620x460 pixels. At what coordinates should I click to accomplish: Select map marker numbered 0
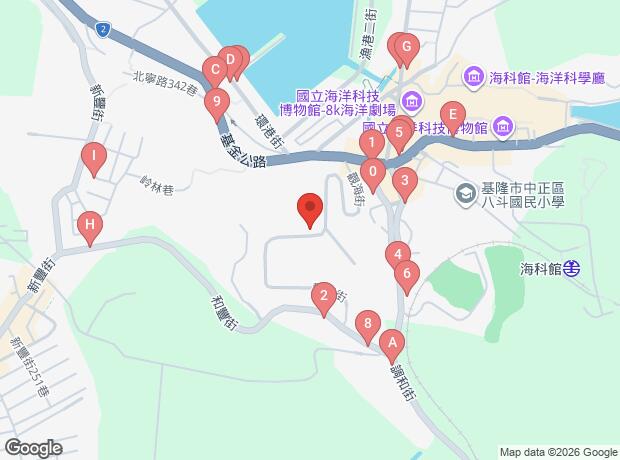tap(373, 176)
